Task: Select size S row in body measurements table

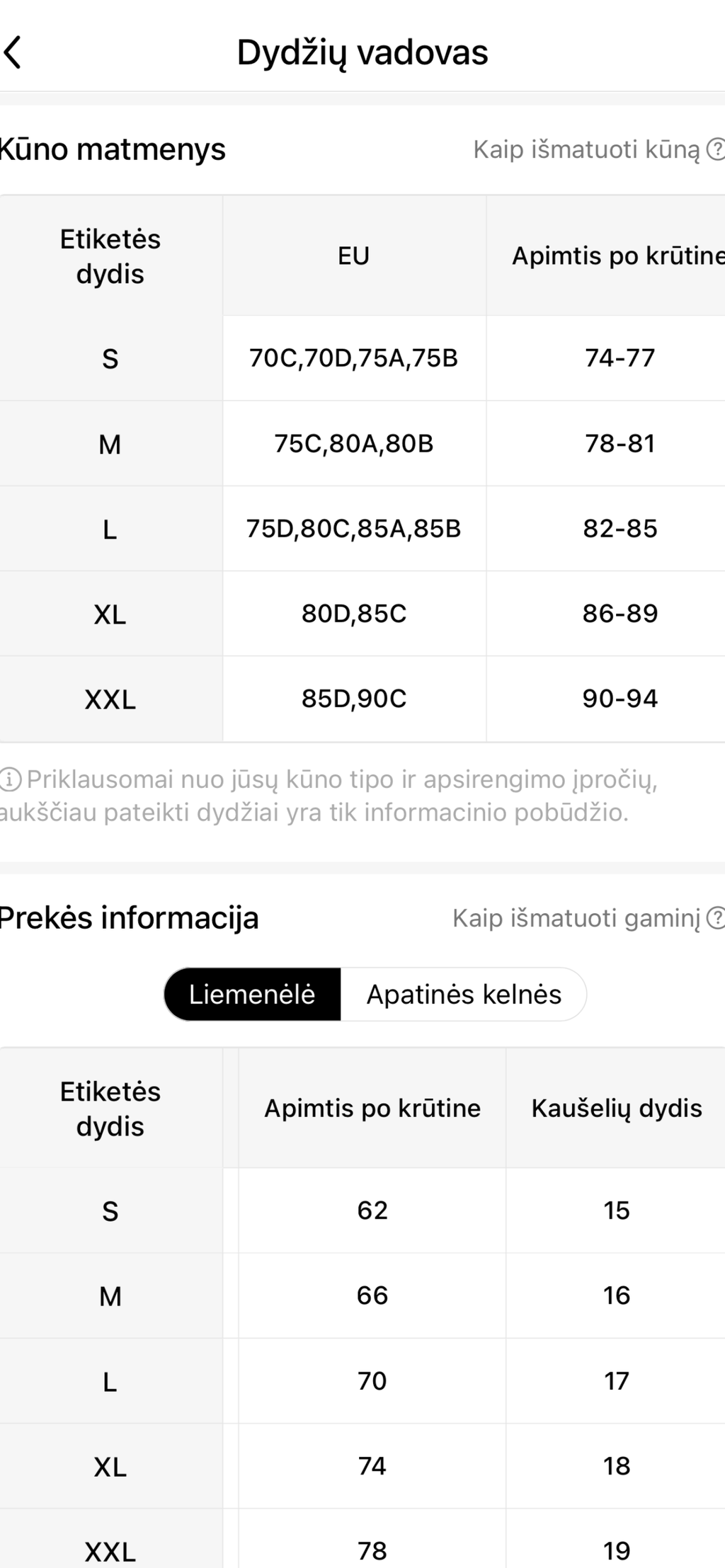Action: pos(111,359)
